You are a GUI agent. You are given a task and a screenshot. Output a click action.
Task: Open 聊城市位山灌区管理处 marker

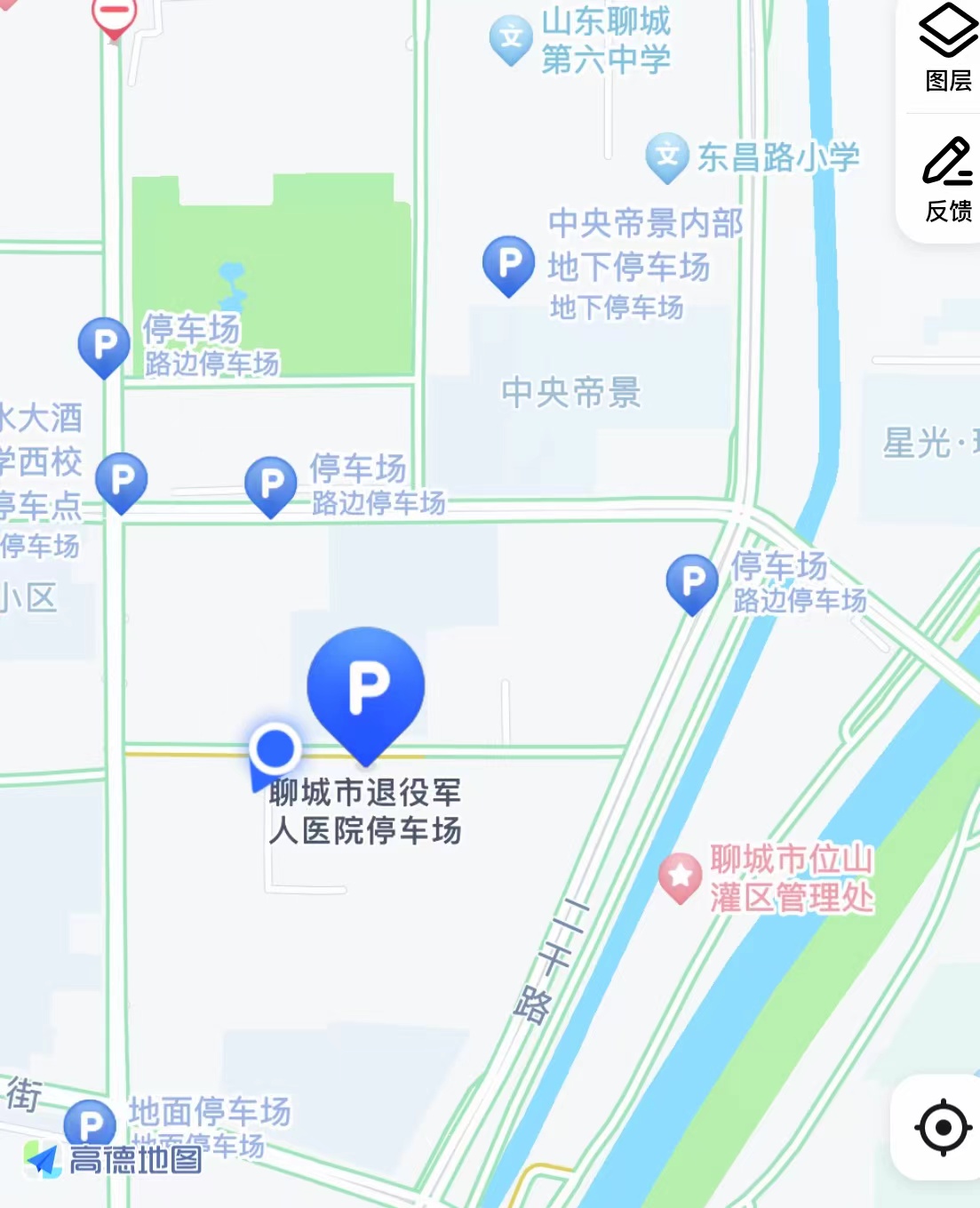coord(681,876)
